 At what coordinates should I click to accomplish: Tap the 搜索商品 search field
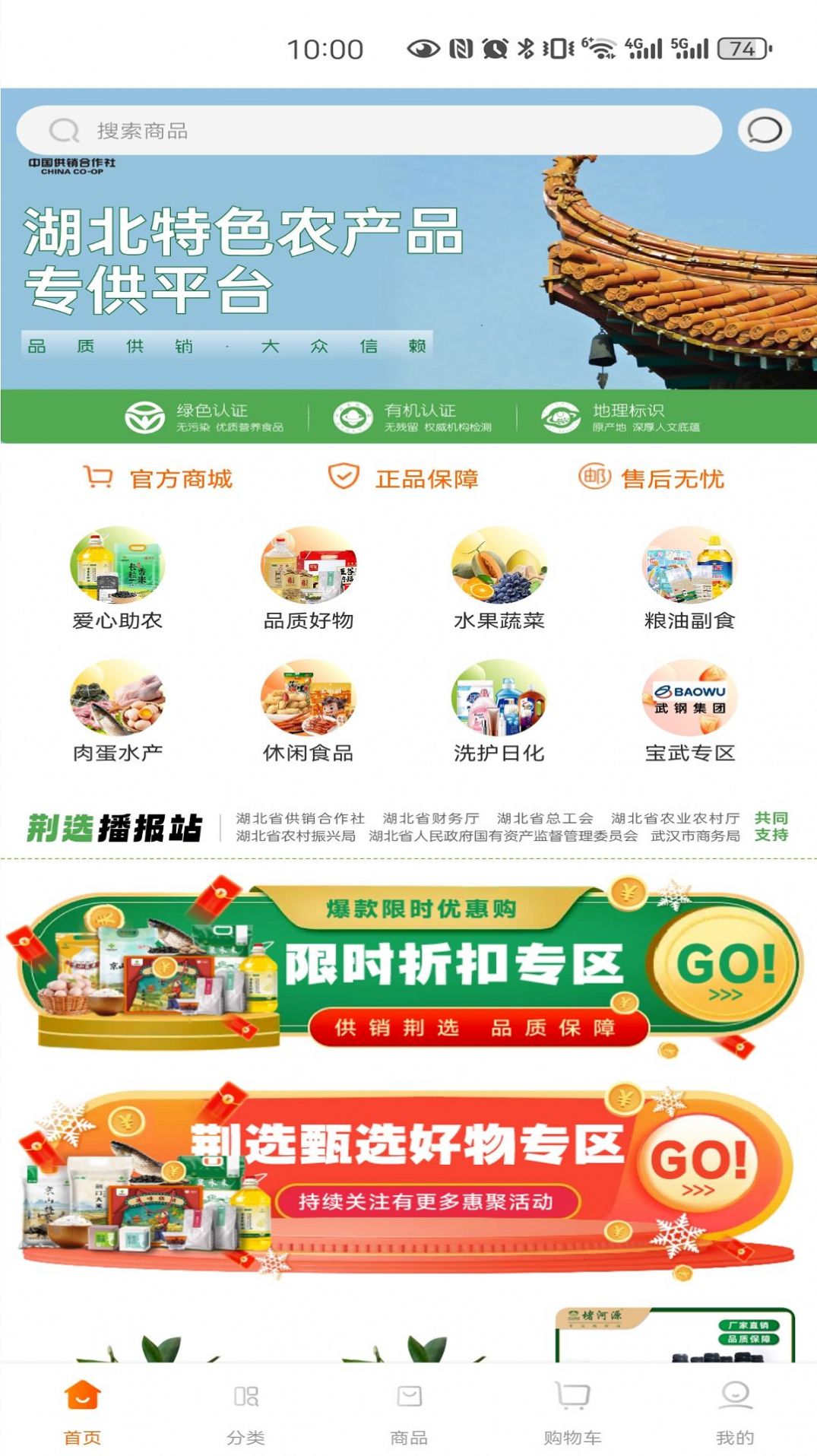304,130
